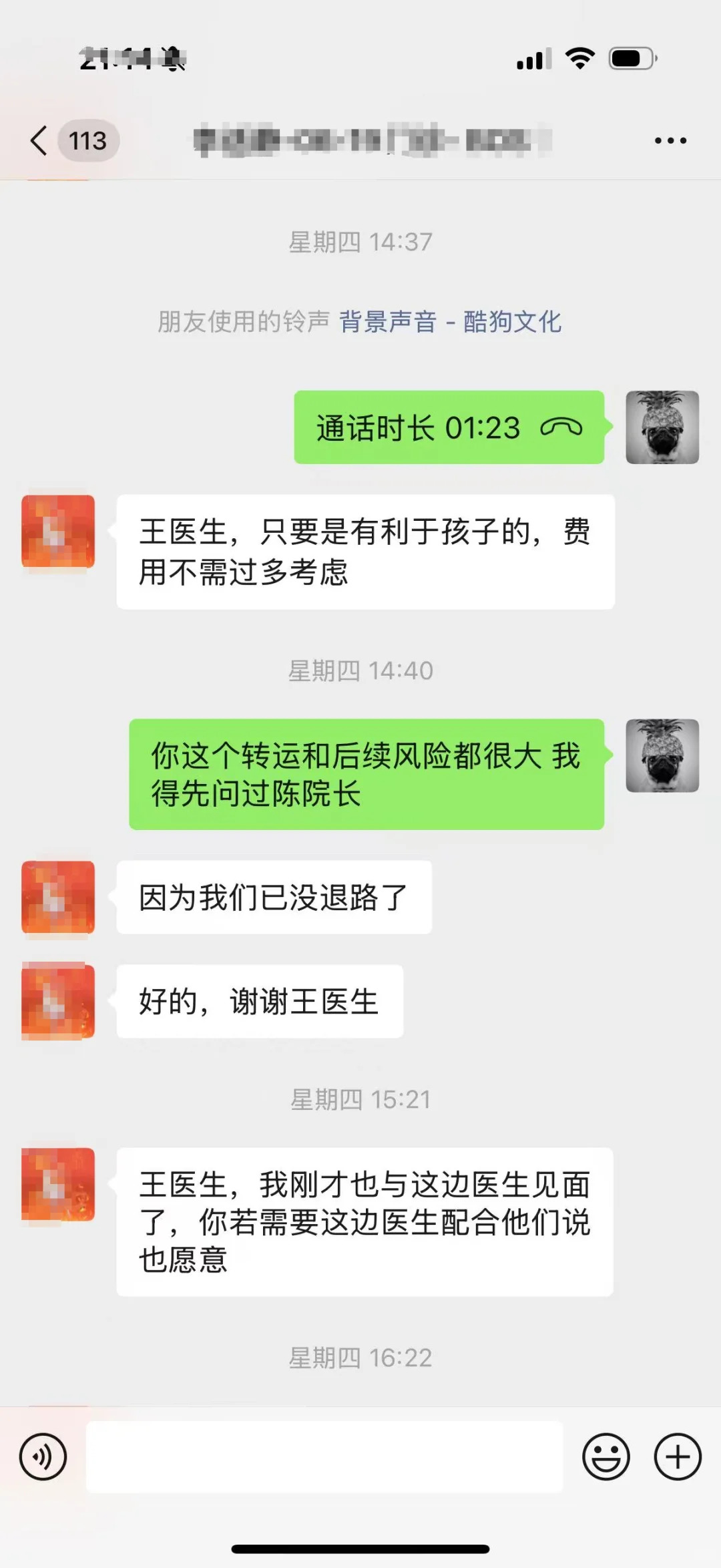Open contact avatar beside 因为我们已没退路了

[58, 897]
